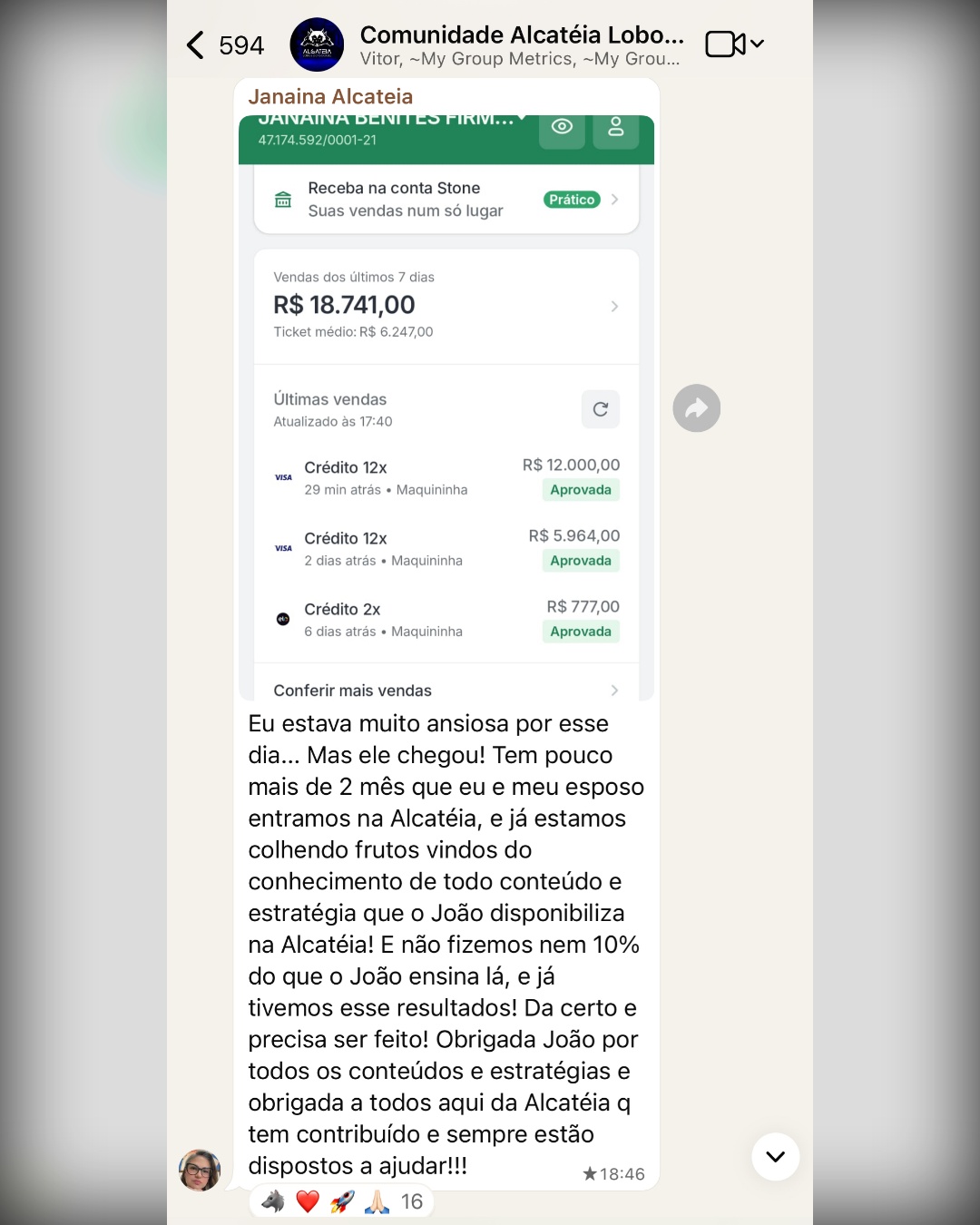Tap the sender name Janaina Alcateia

click(330, 96)
